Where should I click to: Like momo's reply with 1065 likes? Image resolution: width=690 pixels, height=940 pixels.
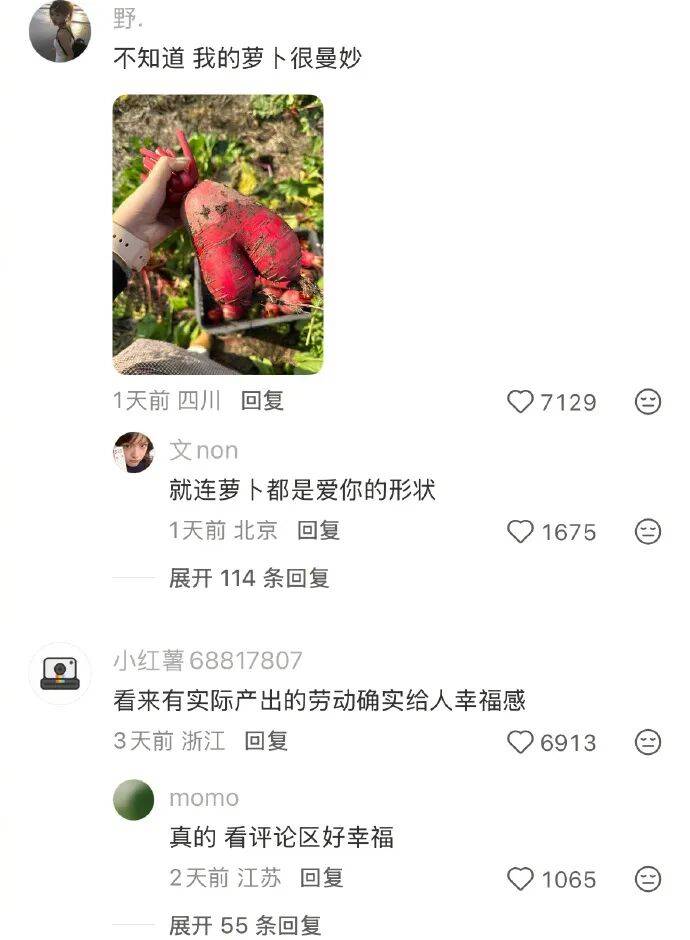(521, 879)
